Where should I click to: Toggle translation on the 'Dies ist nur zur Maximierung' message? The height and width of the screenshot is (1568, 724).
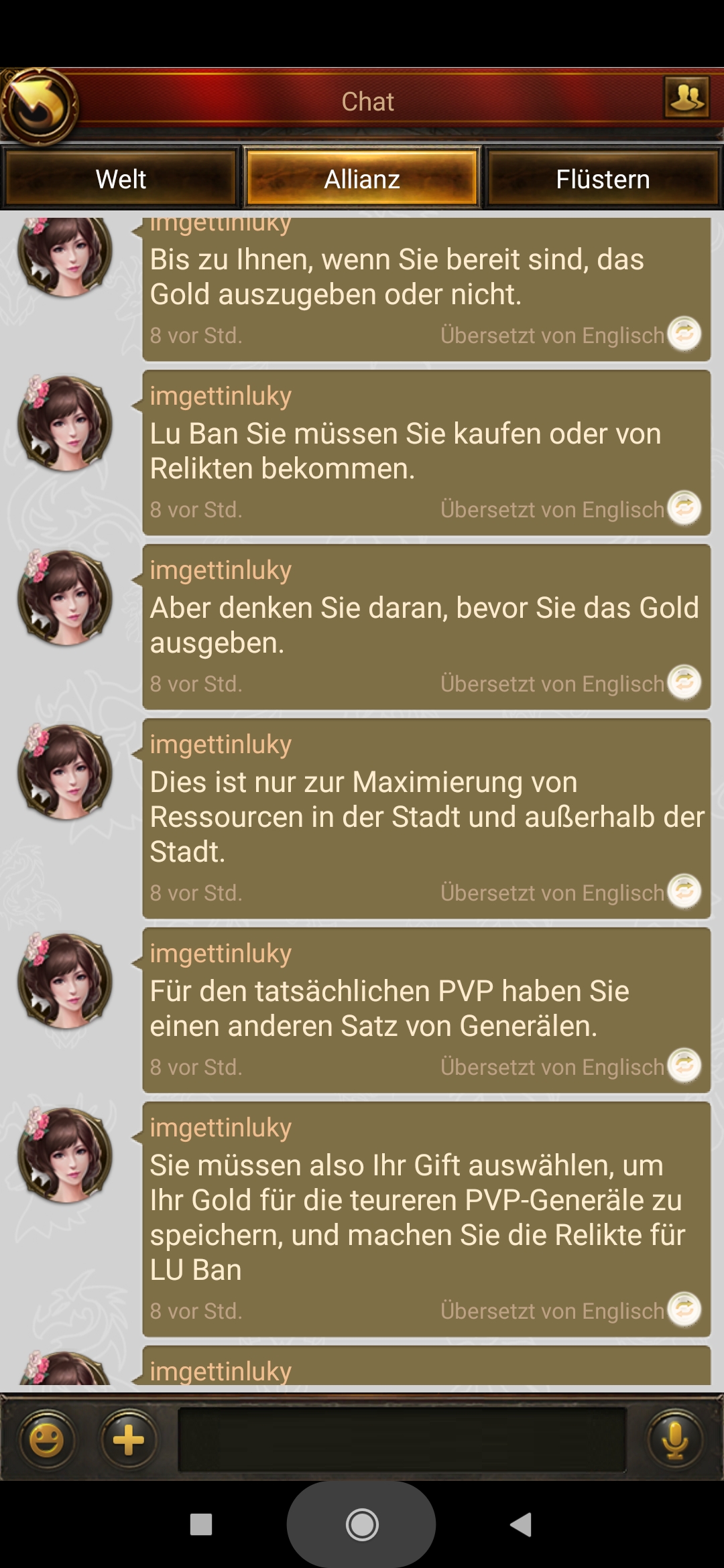pyautogui.click(x=684, y=892)
